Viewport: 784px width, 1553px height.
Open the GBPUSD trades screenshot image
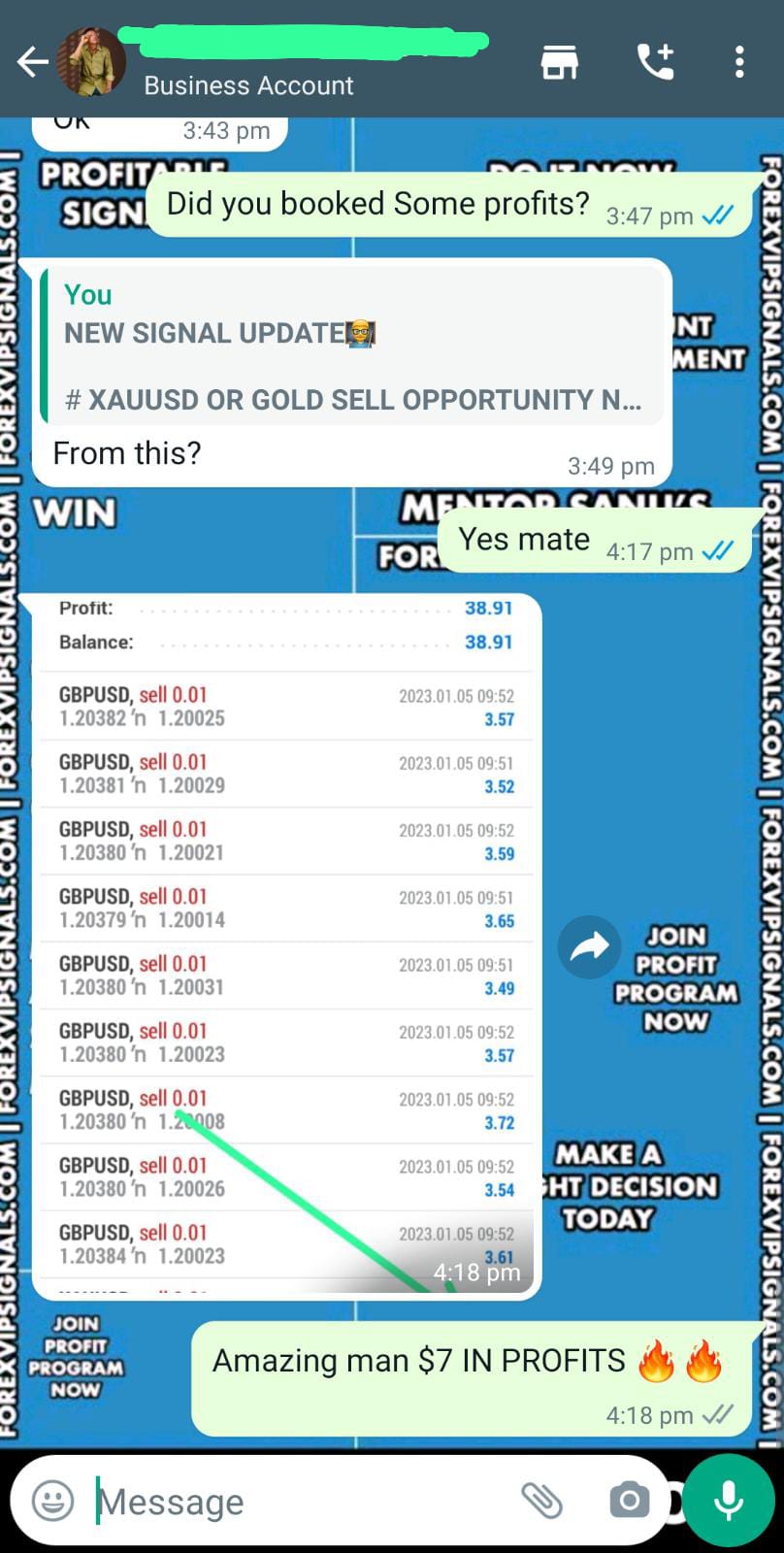[286, 945]
